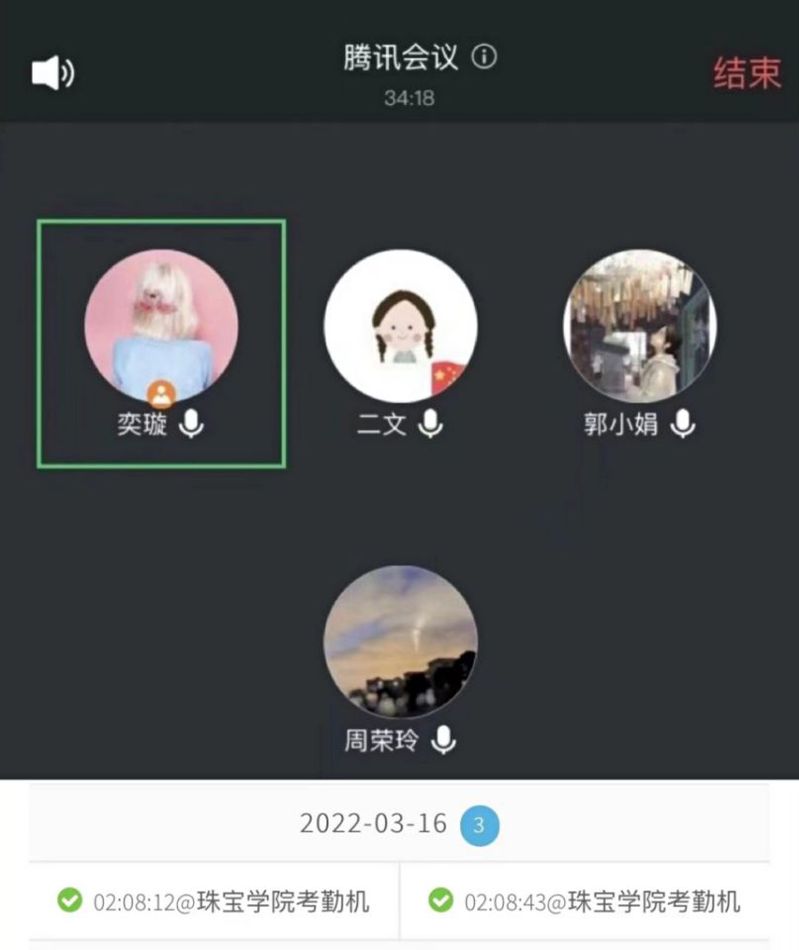Tap participant 郭小娟's avatar tile

pos(640,327)
